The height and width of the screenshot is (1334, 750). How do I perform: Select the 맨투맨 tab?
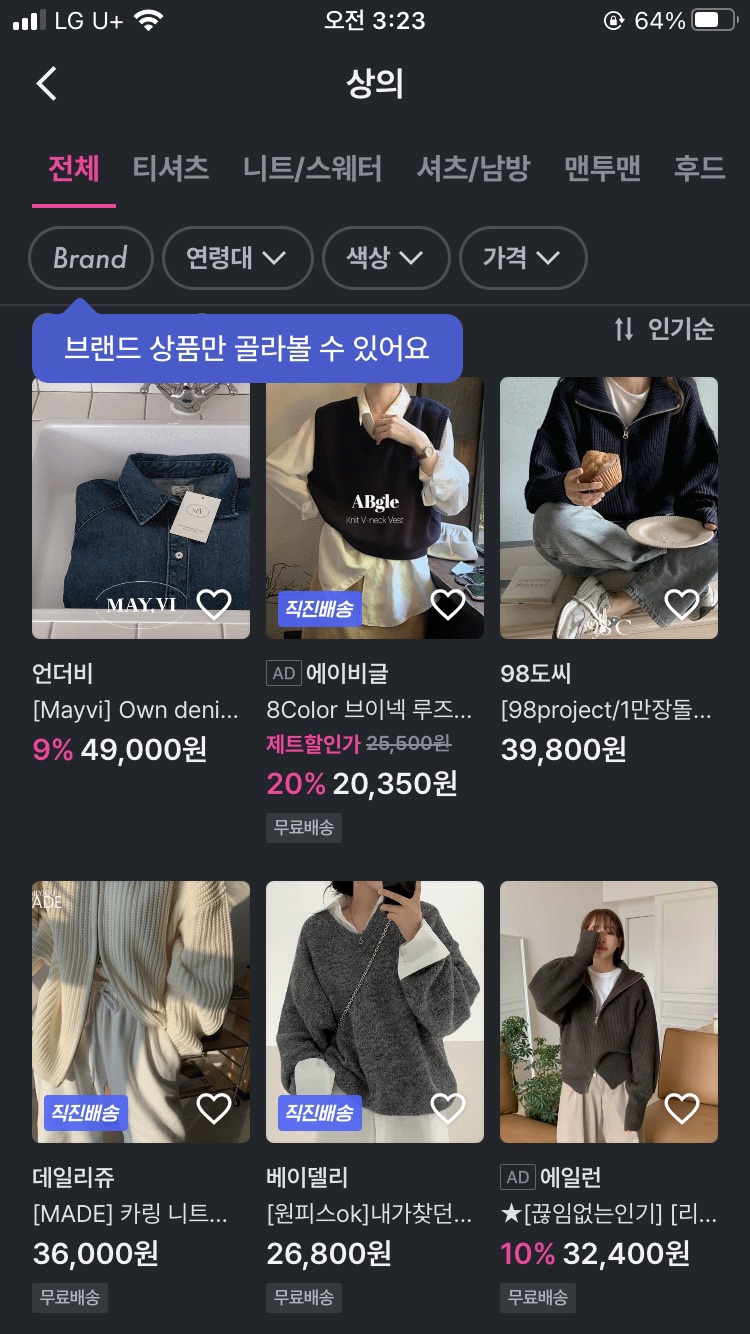tap(602, 168)
